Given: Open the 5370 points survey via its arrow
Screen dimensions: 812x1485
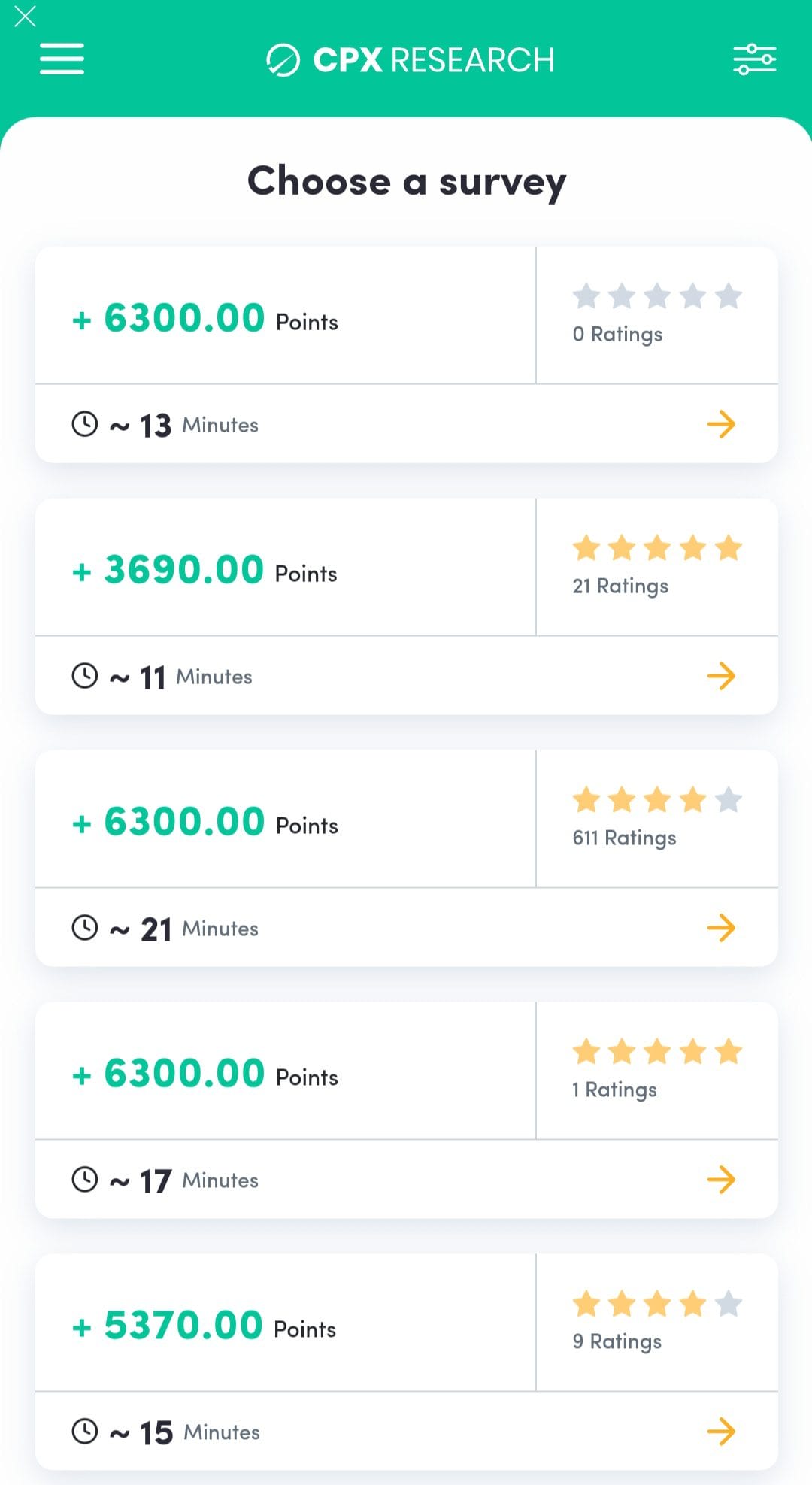Looking at the screenshot, I should [x=723, y=1431].
